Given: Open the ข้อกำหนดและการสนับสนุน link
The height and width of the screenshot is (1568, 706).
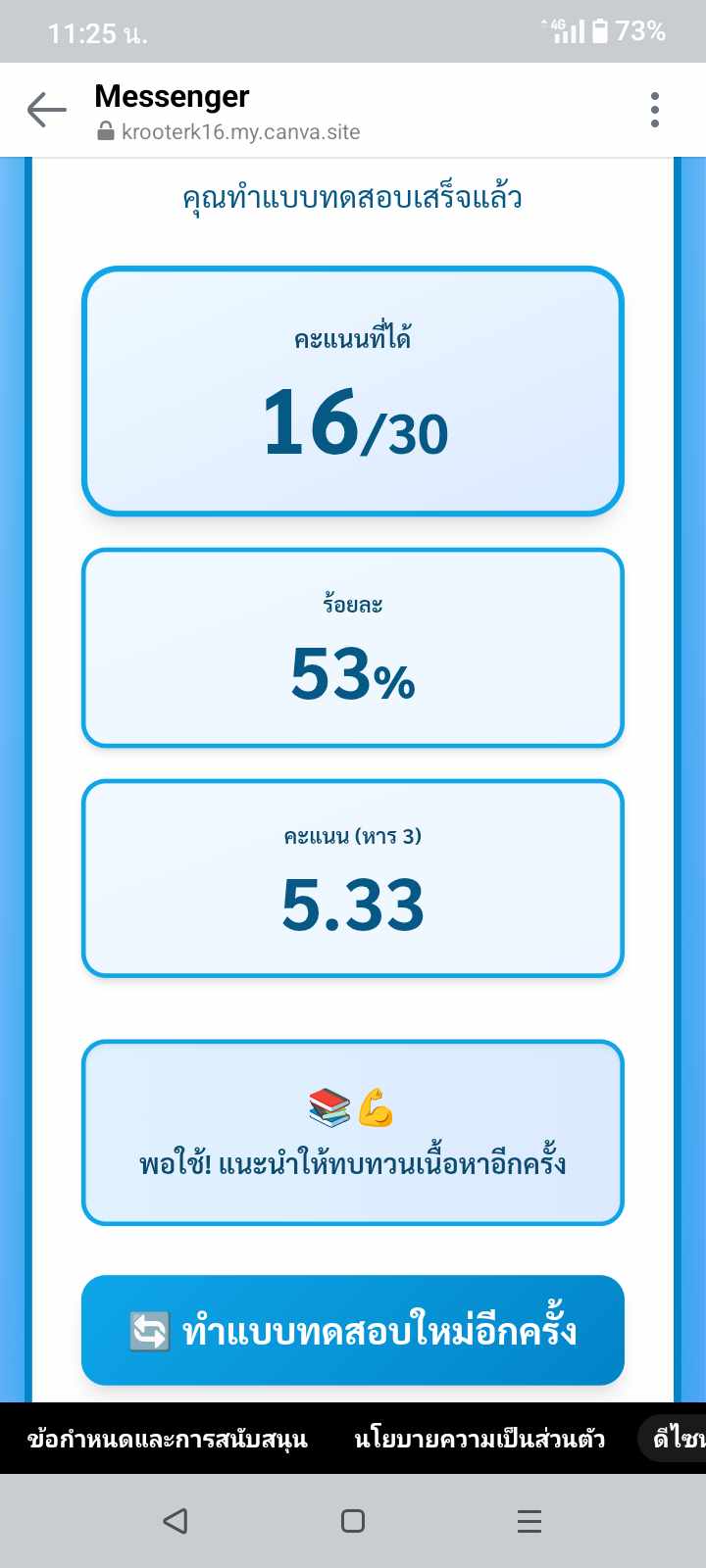Looking at the screenshot, I should click(168, 1439).
